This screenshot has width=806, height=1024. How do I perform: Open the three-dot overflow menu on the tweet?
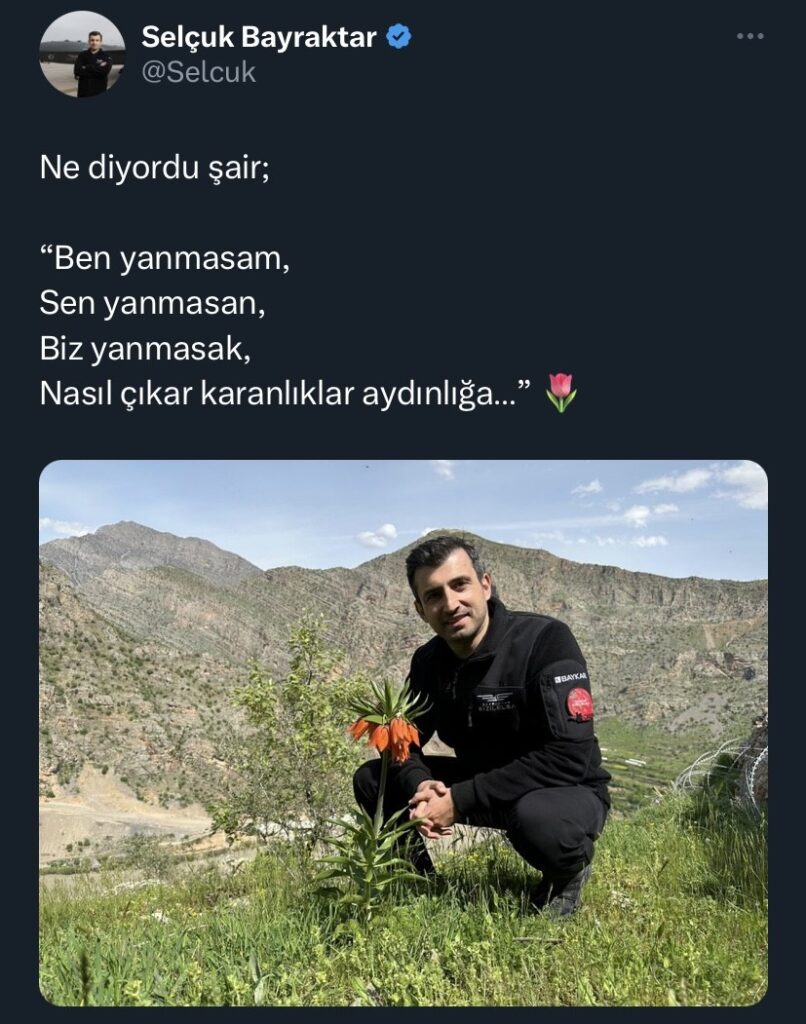pyautogui.click(x=749, y=37)
